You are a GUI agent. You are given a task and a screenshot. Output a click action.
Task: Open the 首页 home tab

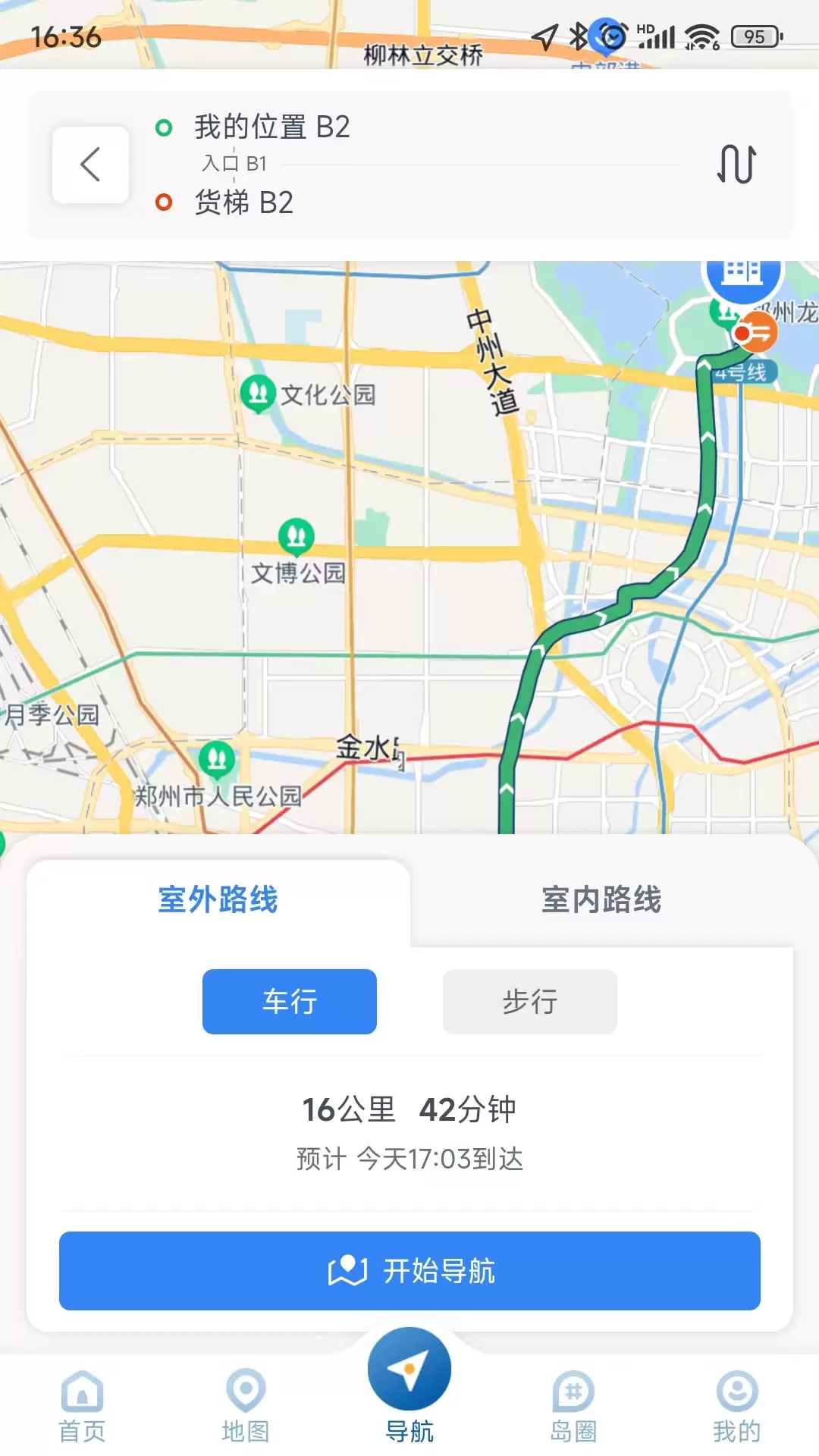click(82, 1407)
